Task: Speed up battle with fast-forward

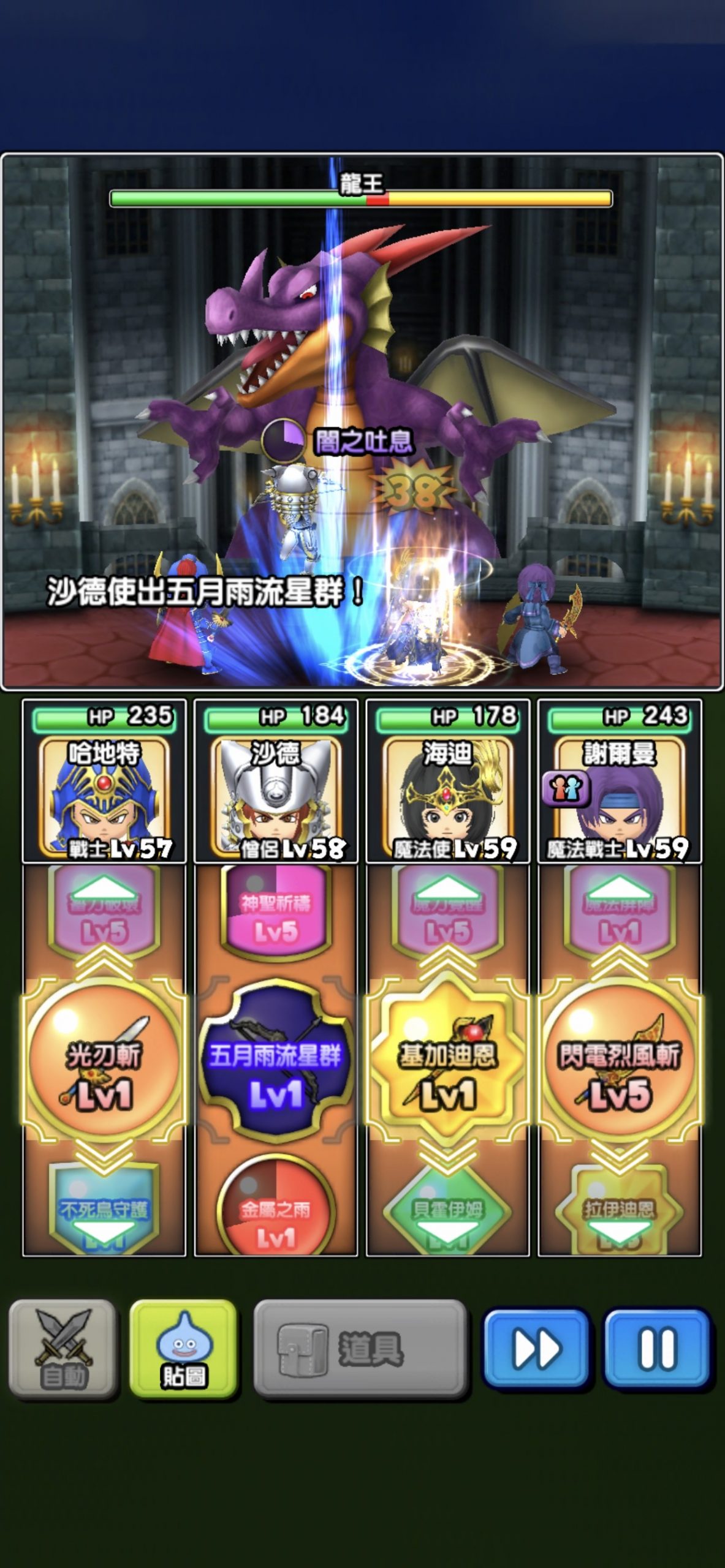Action: click(536, 1347)
